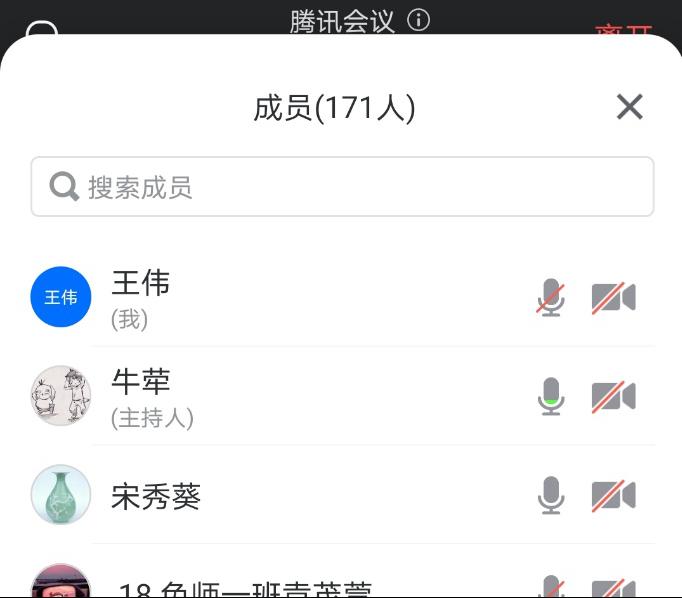The image size is (682, 598).
Task: Close the members panel
Action: pos(629,107)
